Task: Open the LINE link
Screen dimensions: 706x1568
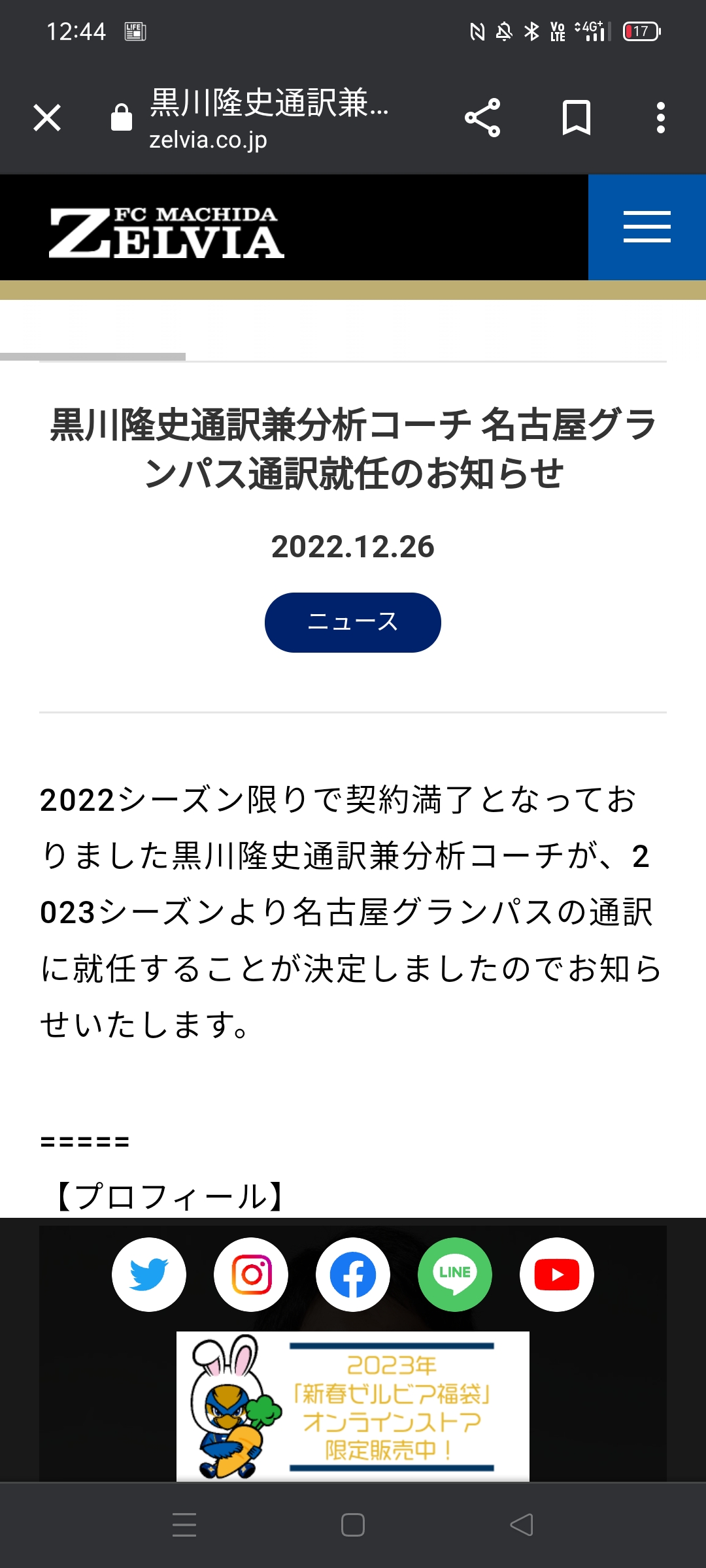Action: pyautogui.click(x=455, y=1274)
